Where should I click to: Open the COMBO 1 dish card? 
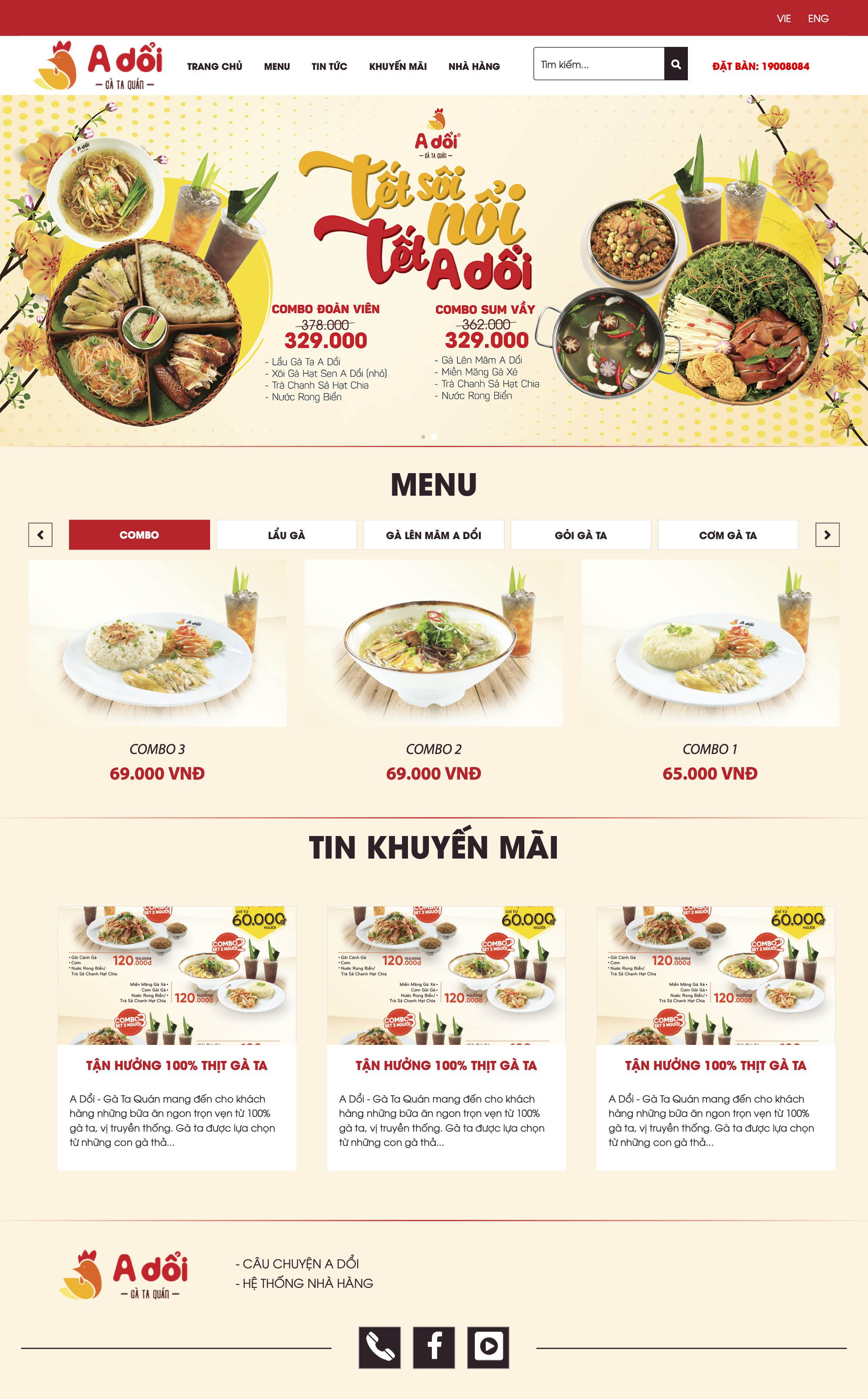(710, 643)
